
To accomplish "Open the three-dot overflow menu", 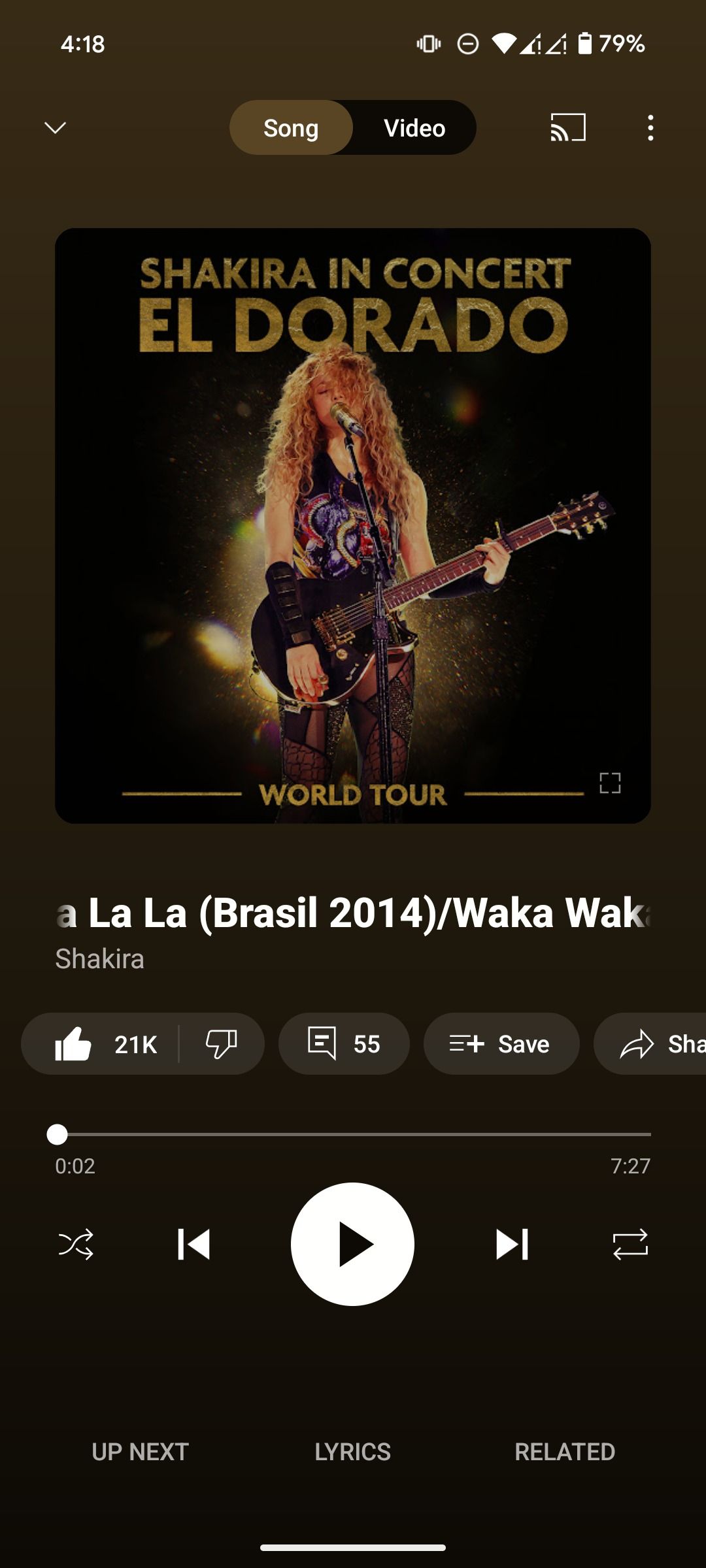I will point(650,128).
